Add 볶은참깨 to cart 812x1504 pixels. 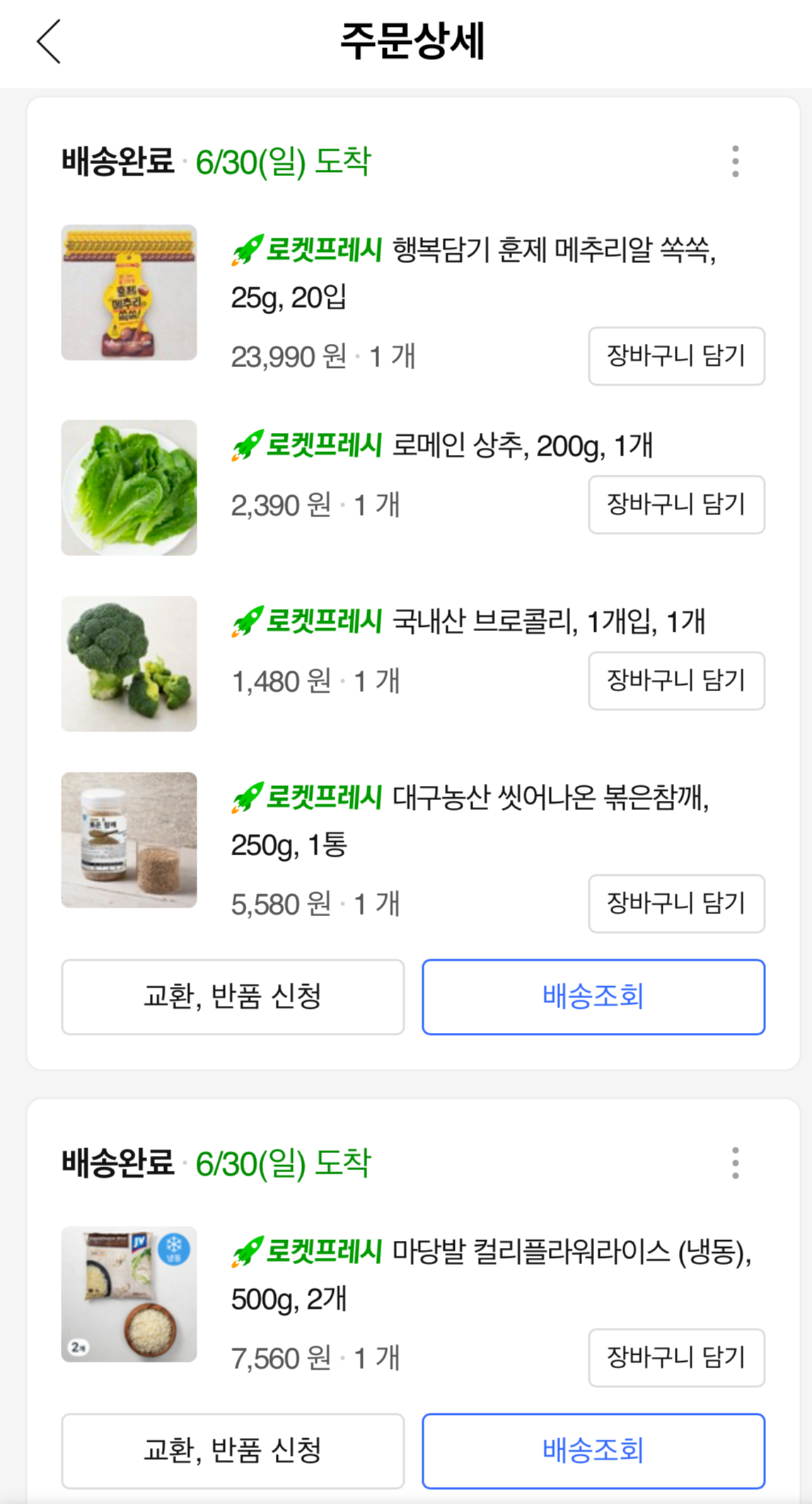click(x=676, y=903)
